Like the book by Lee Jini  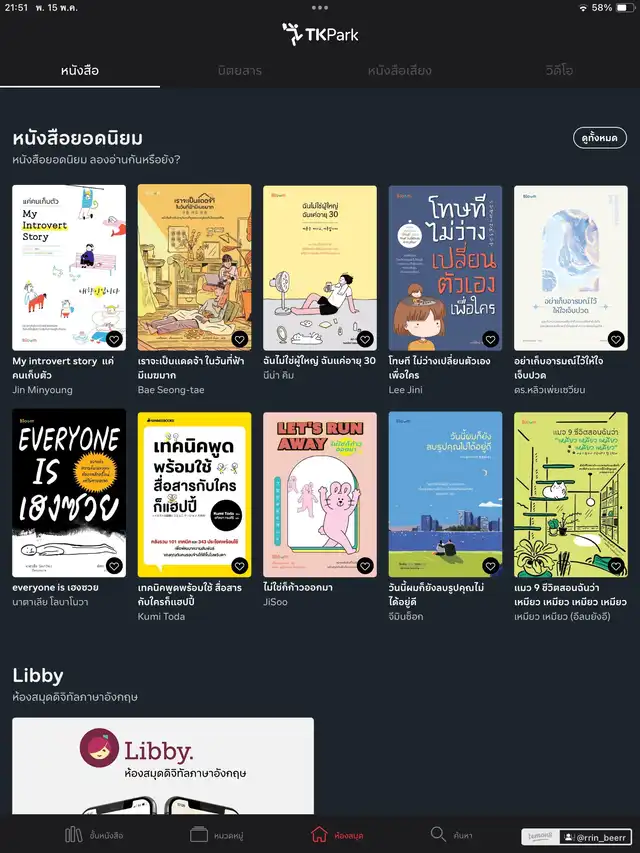pos(490,339)
